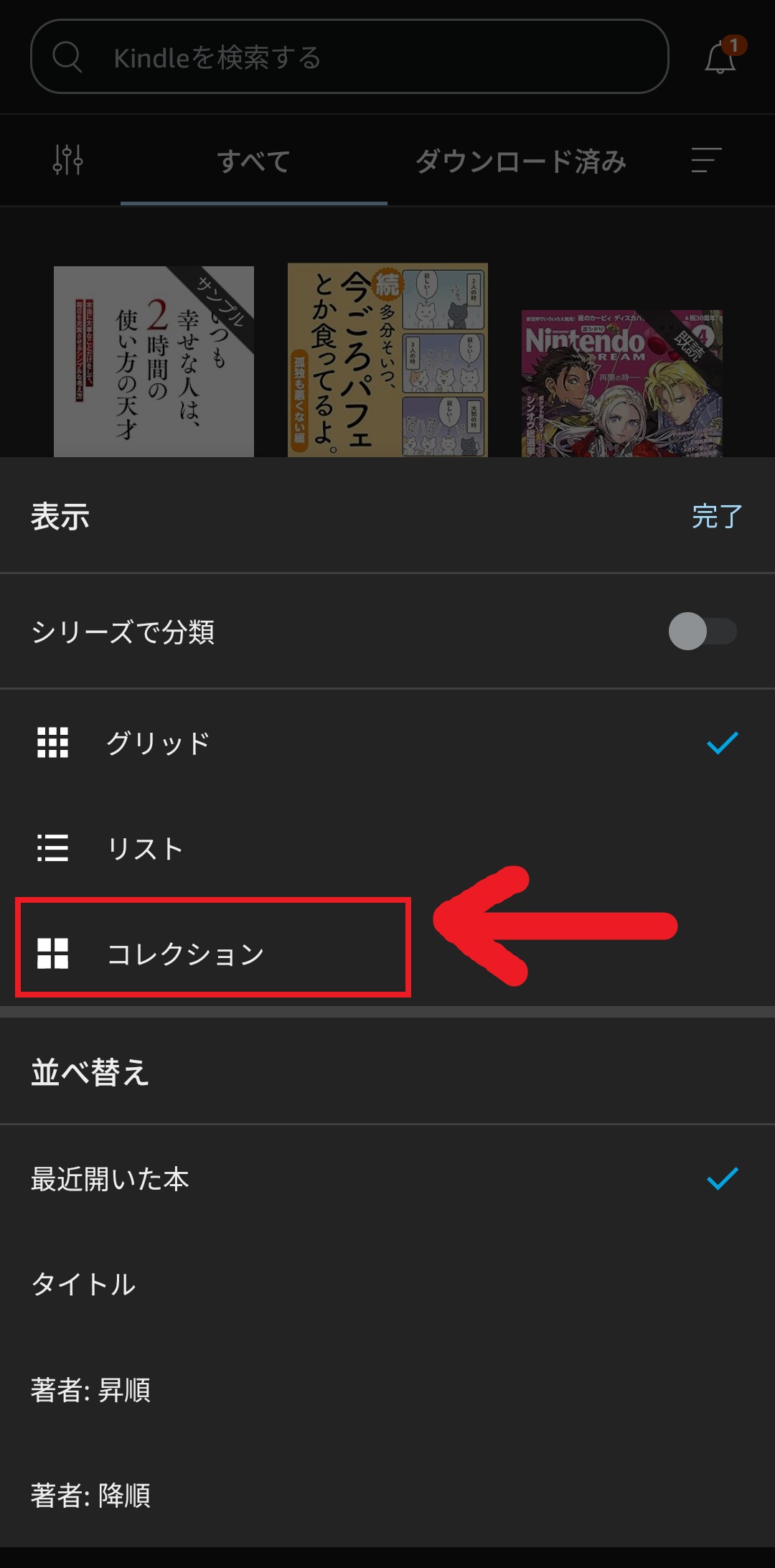Open the filter sliders icon
Screen dimensions: 775x1568
pyautogui.click(x=68, y=160)
